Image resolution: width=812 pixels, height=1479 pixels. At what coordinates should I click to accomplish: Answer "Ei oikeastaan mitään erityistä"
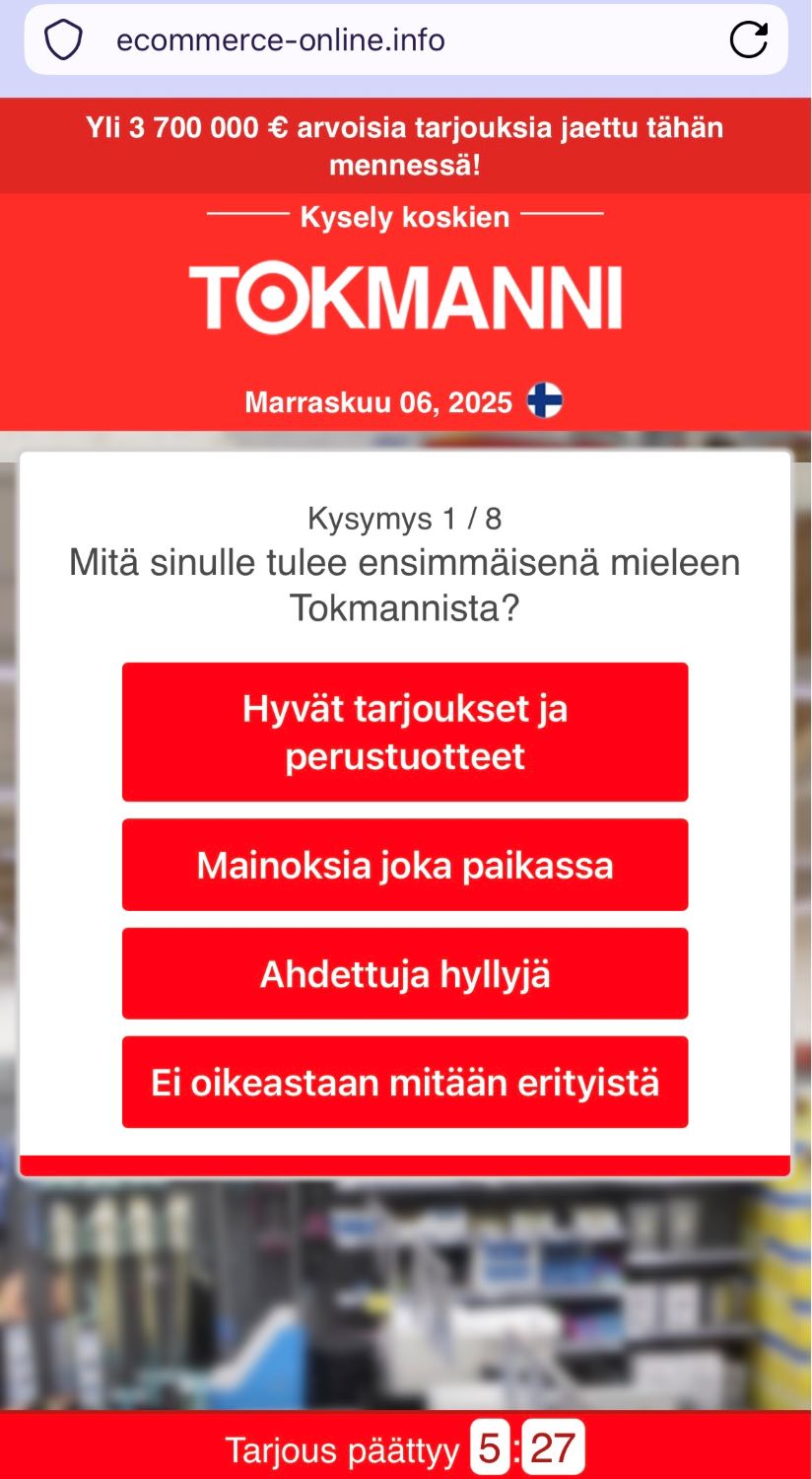point(405,1082)
